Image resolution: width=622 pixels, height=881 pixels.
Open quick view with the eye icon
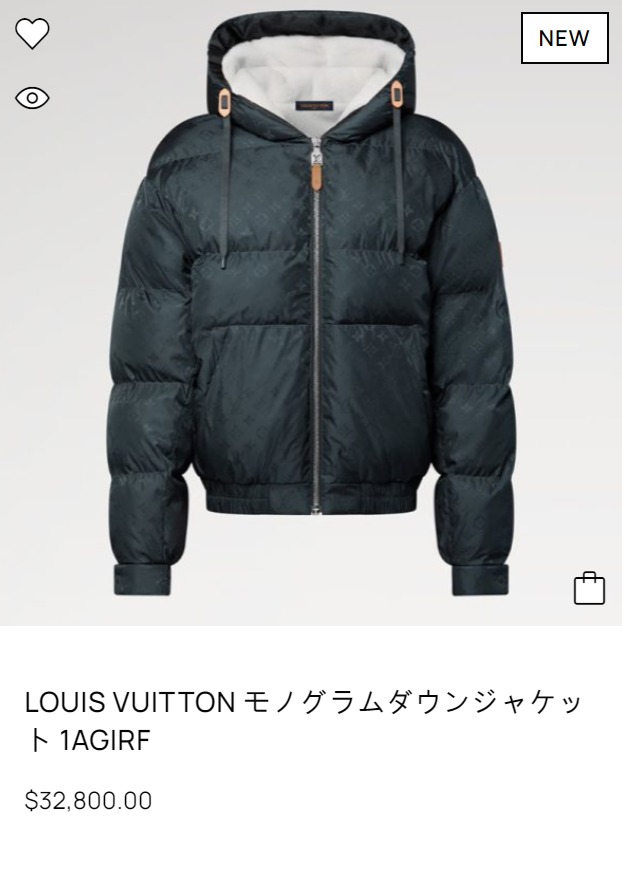coord(32,98)
